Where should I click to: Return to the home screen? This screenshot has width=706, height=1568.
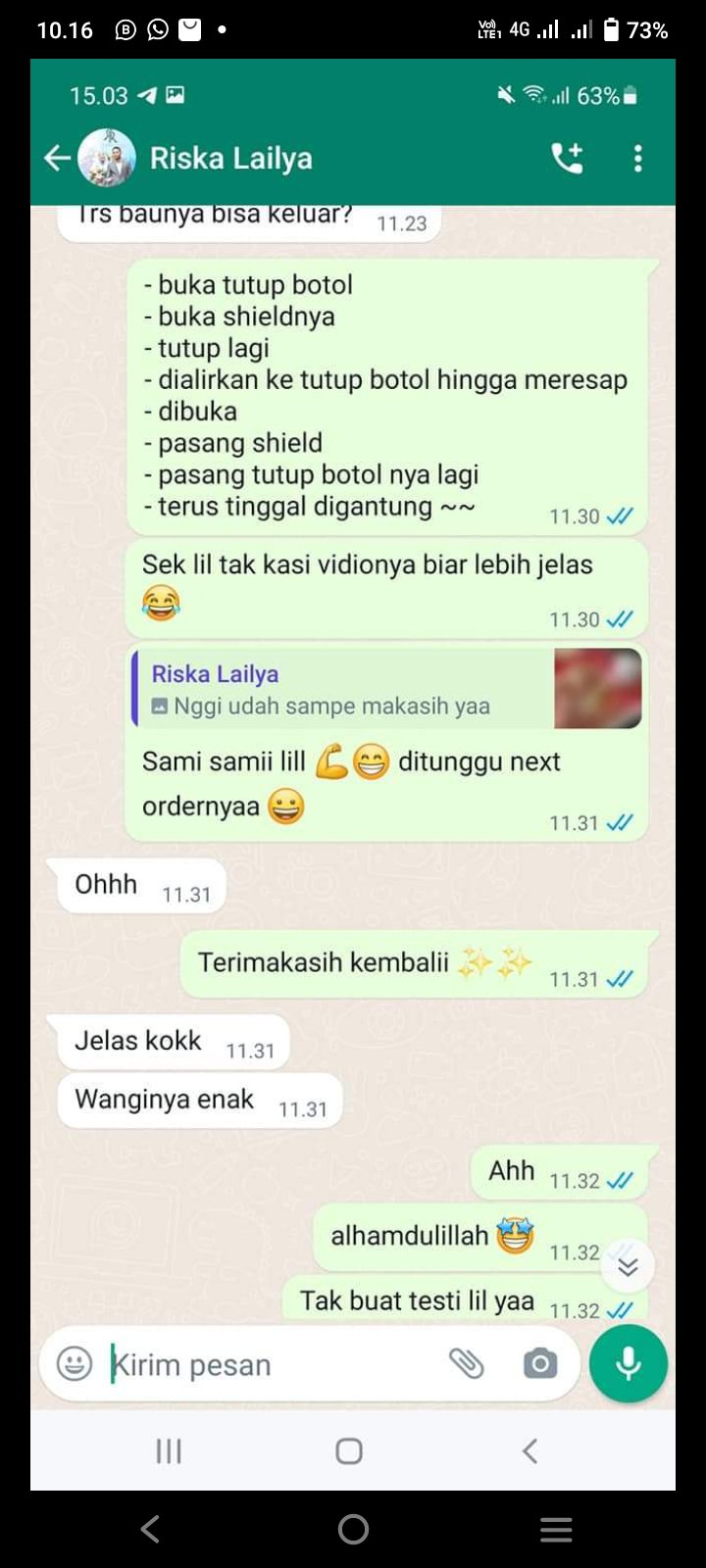pyautogui.click(x=353, y=1529)
